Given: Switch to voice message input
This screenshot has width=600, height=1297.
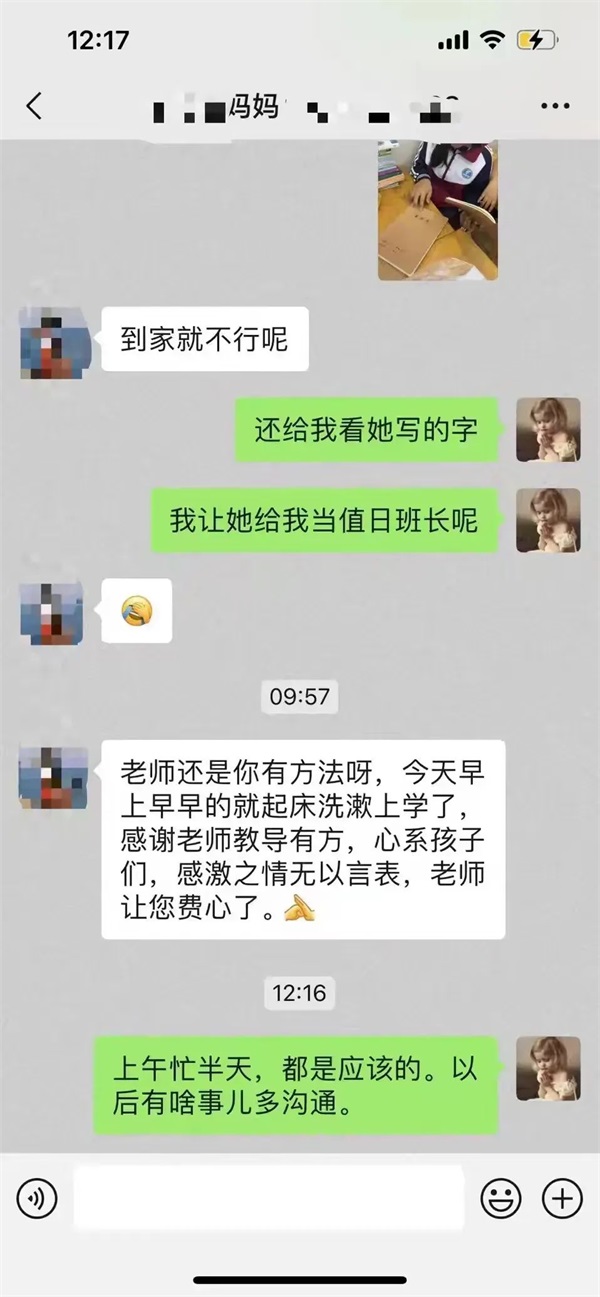Looking at the screenshot, I should click(x=37, y=1198).
